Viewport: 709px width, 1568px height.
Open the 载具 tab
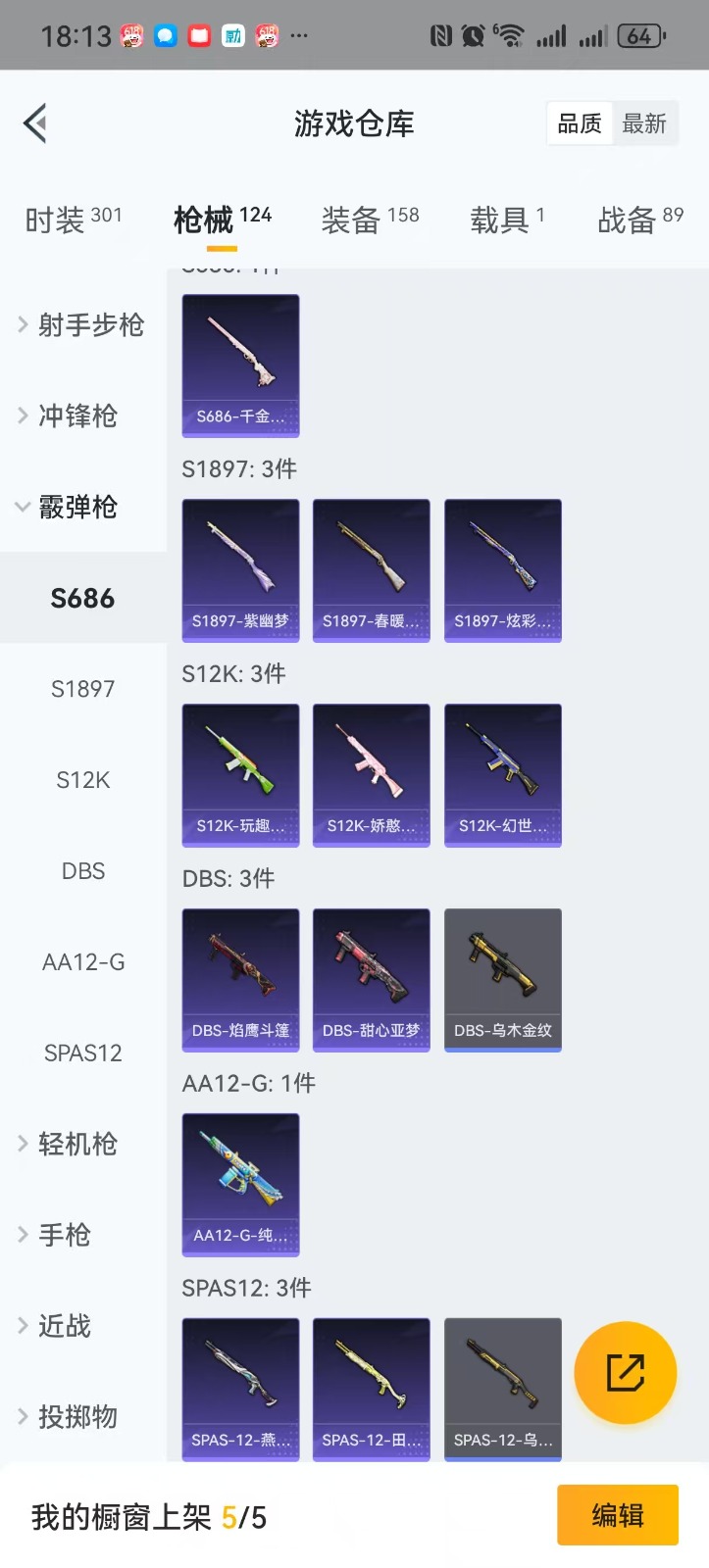click(506, 220)
